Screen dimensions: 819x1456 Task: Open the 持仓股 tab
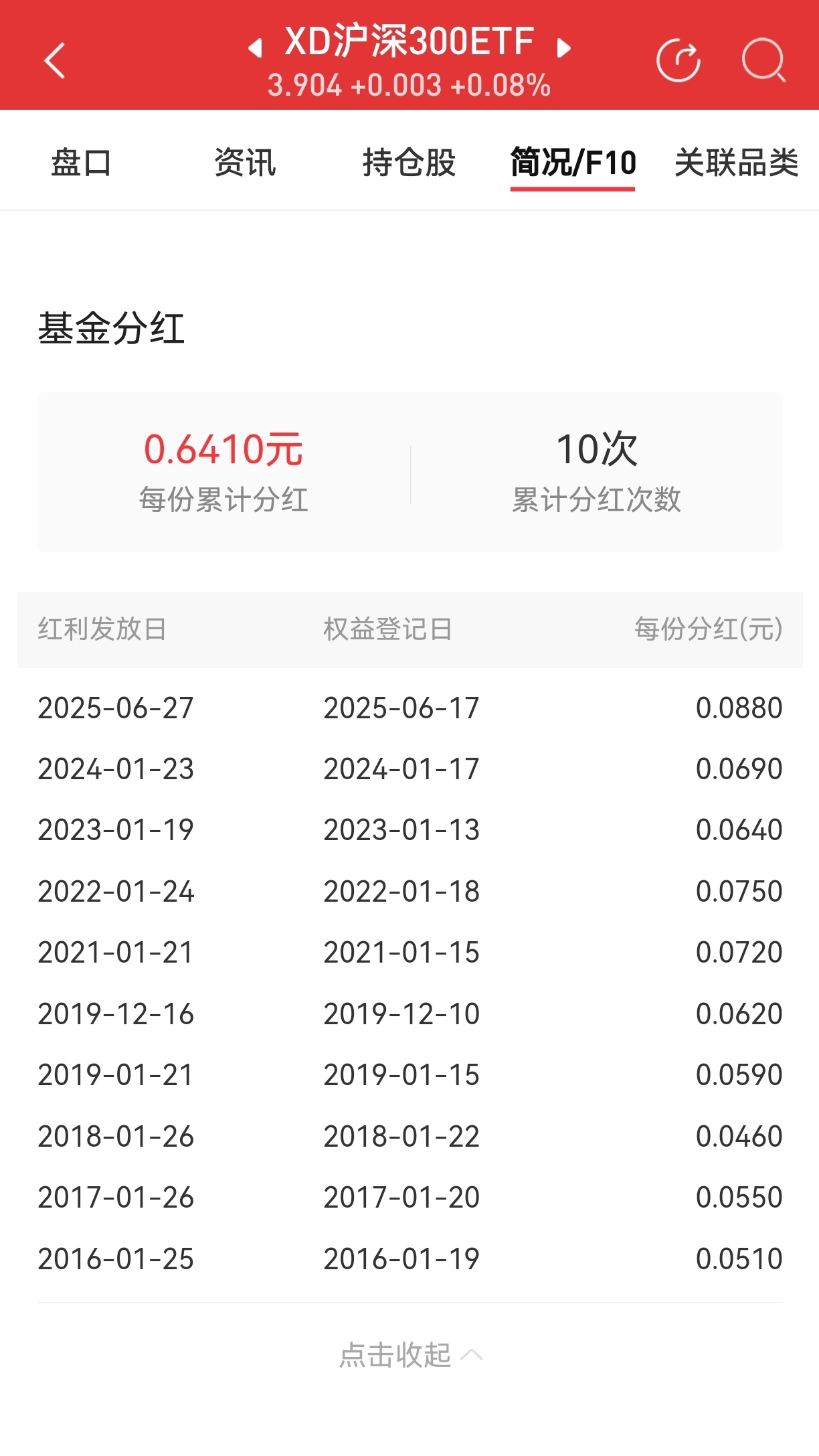click(x=409, y=163)
